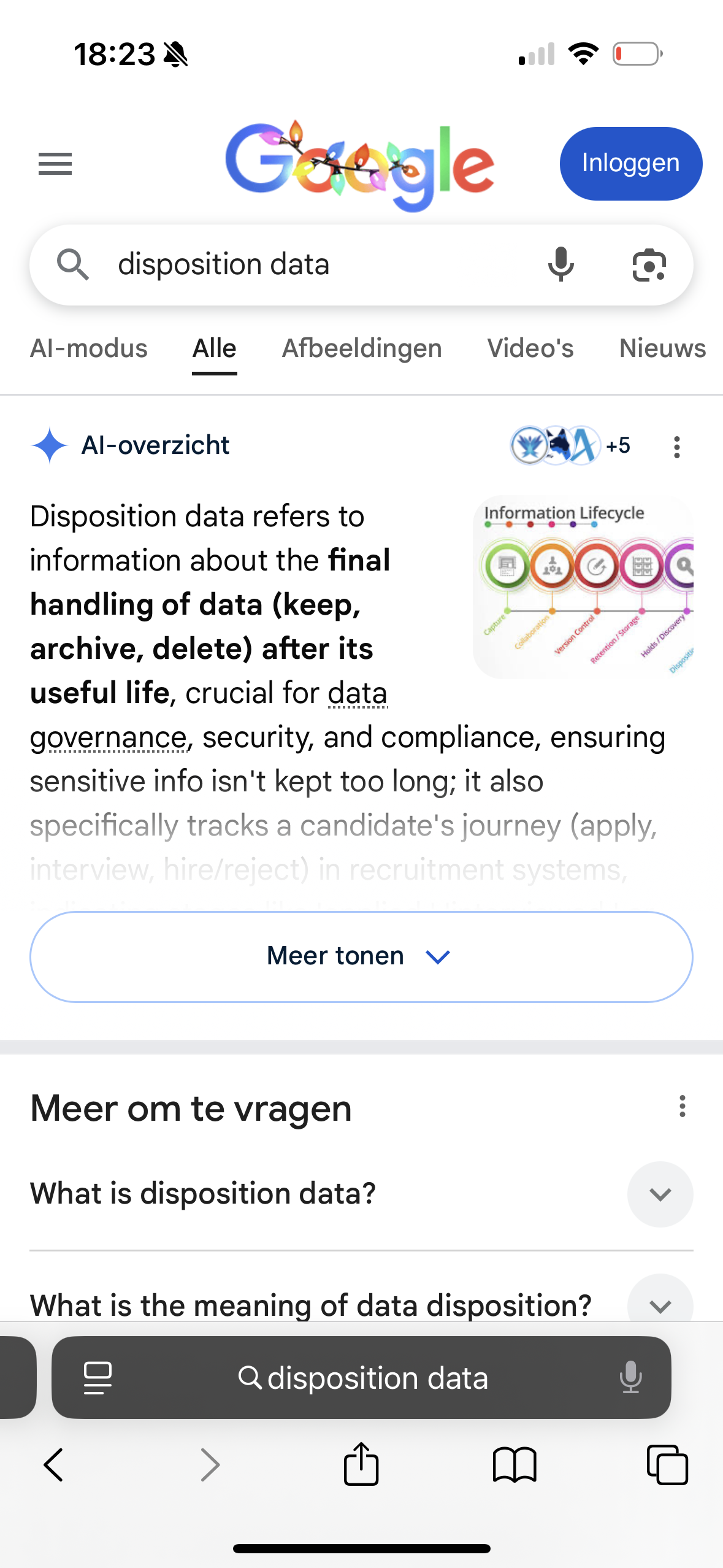
Task: Switch to the Afbeeldingen tab
Action: click(x=362, y=348)
